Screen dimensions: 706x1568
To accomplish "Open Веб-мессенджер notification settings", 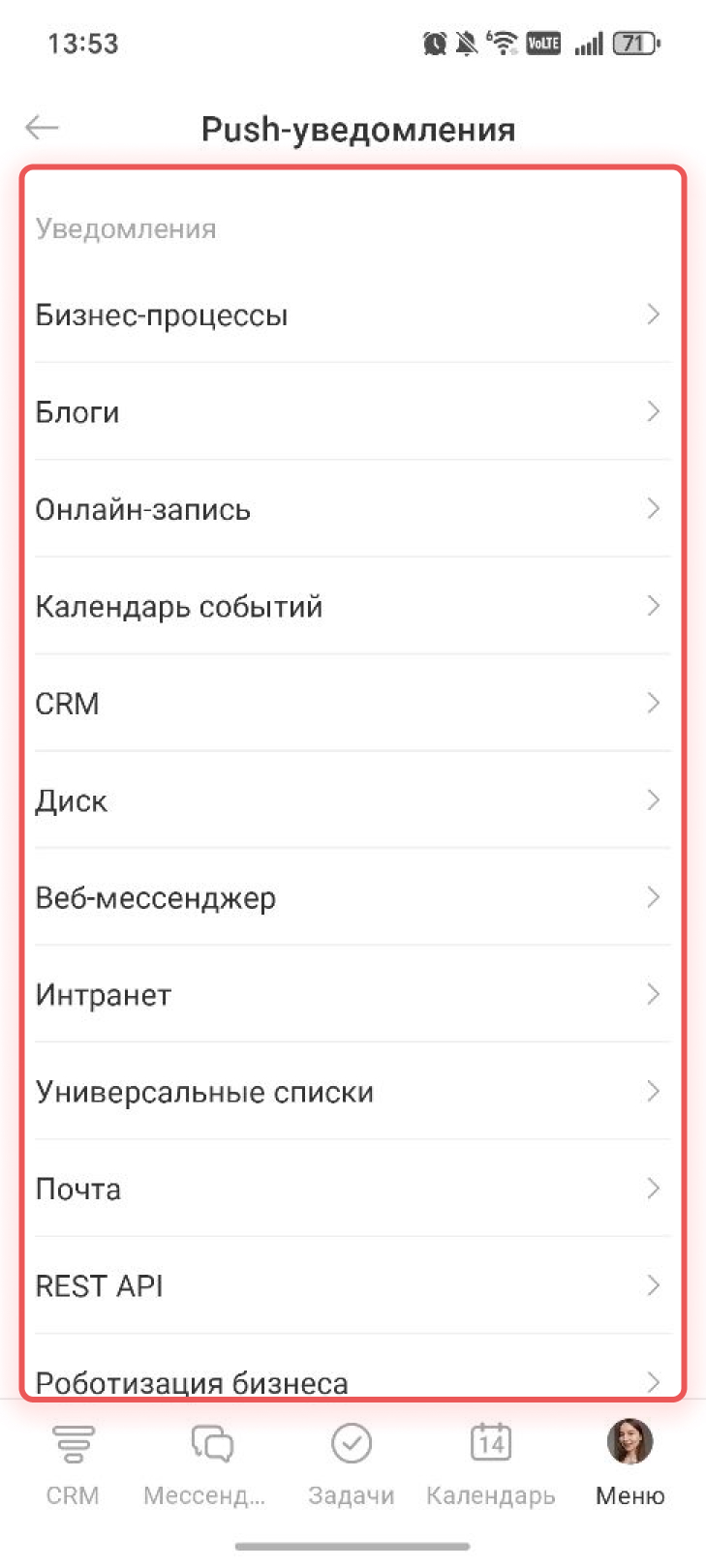I will pyautogui.click(x=353, y=898).
